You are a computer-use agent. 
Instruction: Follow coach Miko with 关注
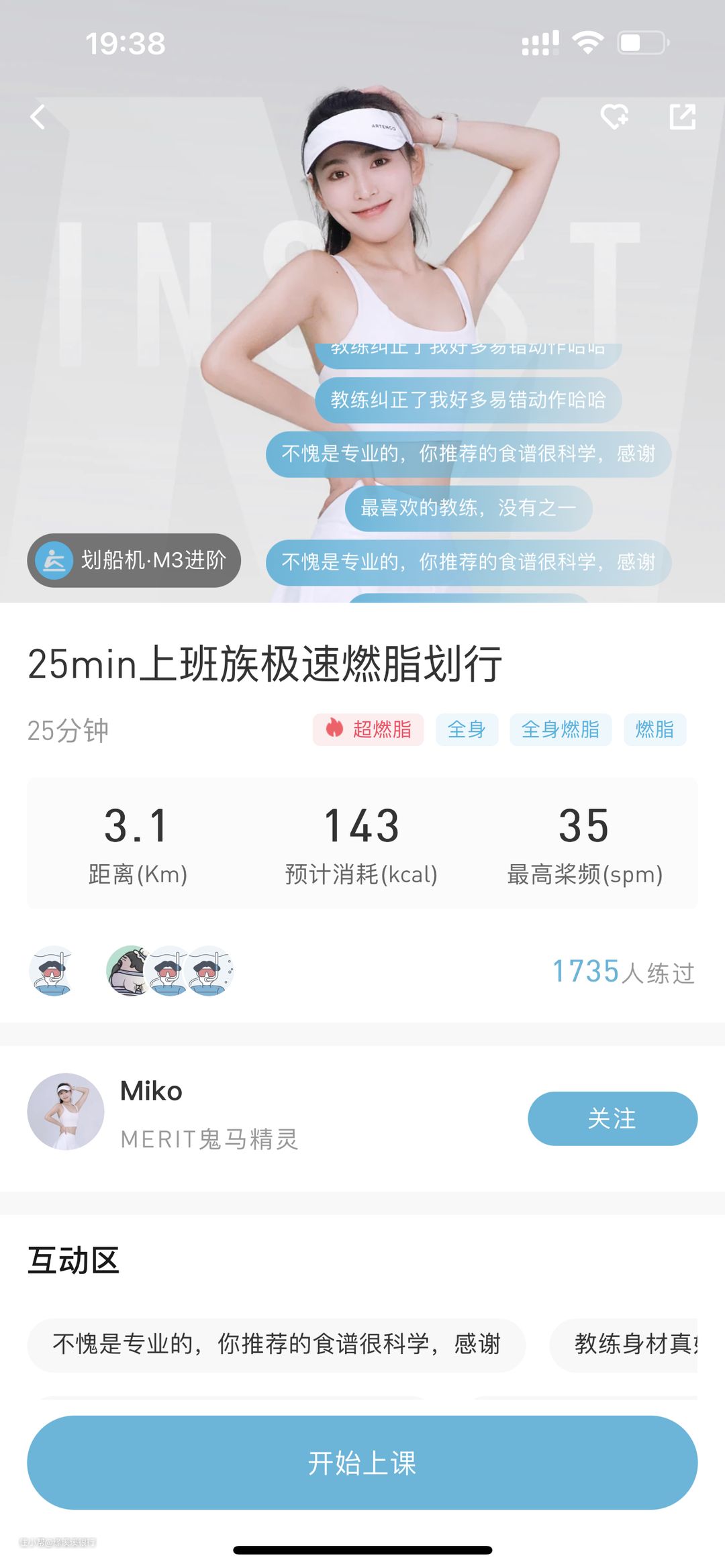pyautogui.click(x=612, y=1118)
